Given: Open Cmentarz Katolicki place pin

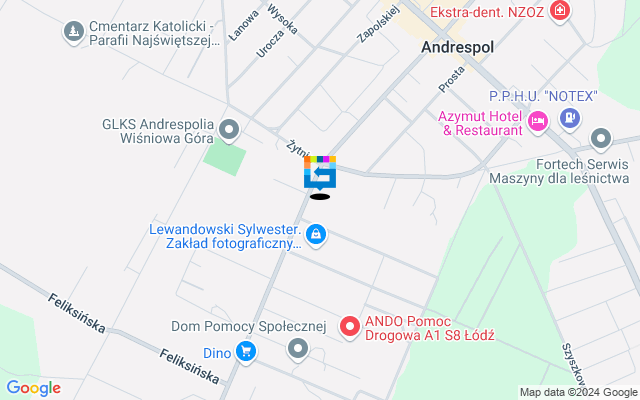Looking at the screenshot, I should (x=72, y=34).
